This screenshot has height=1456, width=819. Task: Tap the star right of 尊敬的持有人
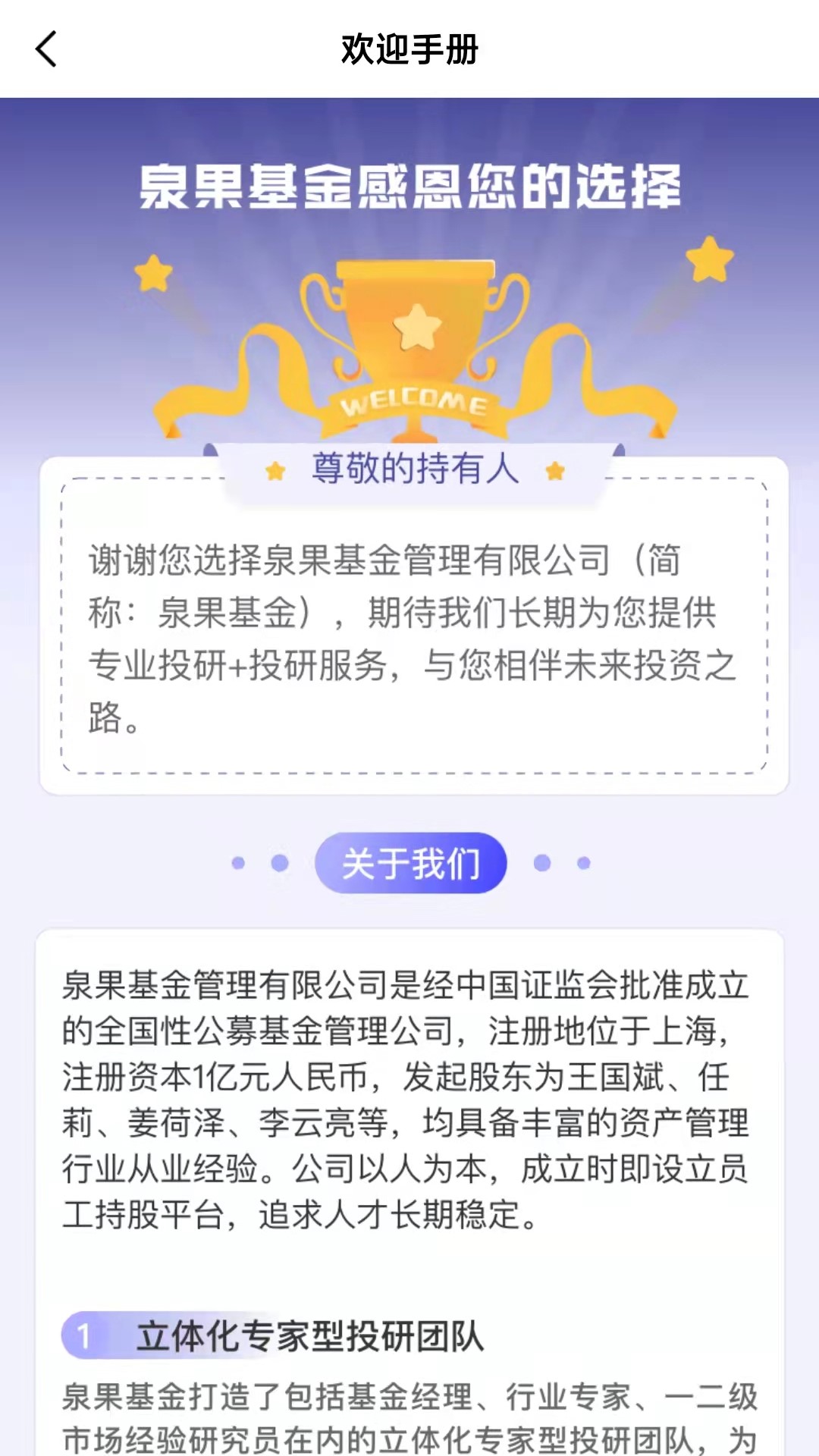[554, 472]
